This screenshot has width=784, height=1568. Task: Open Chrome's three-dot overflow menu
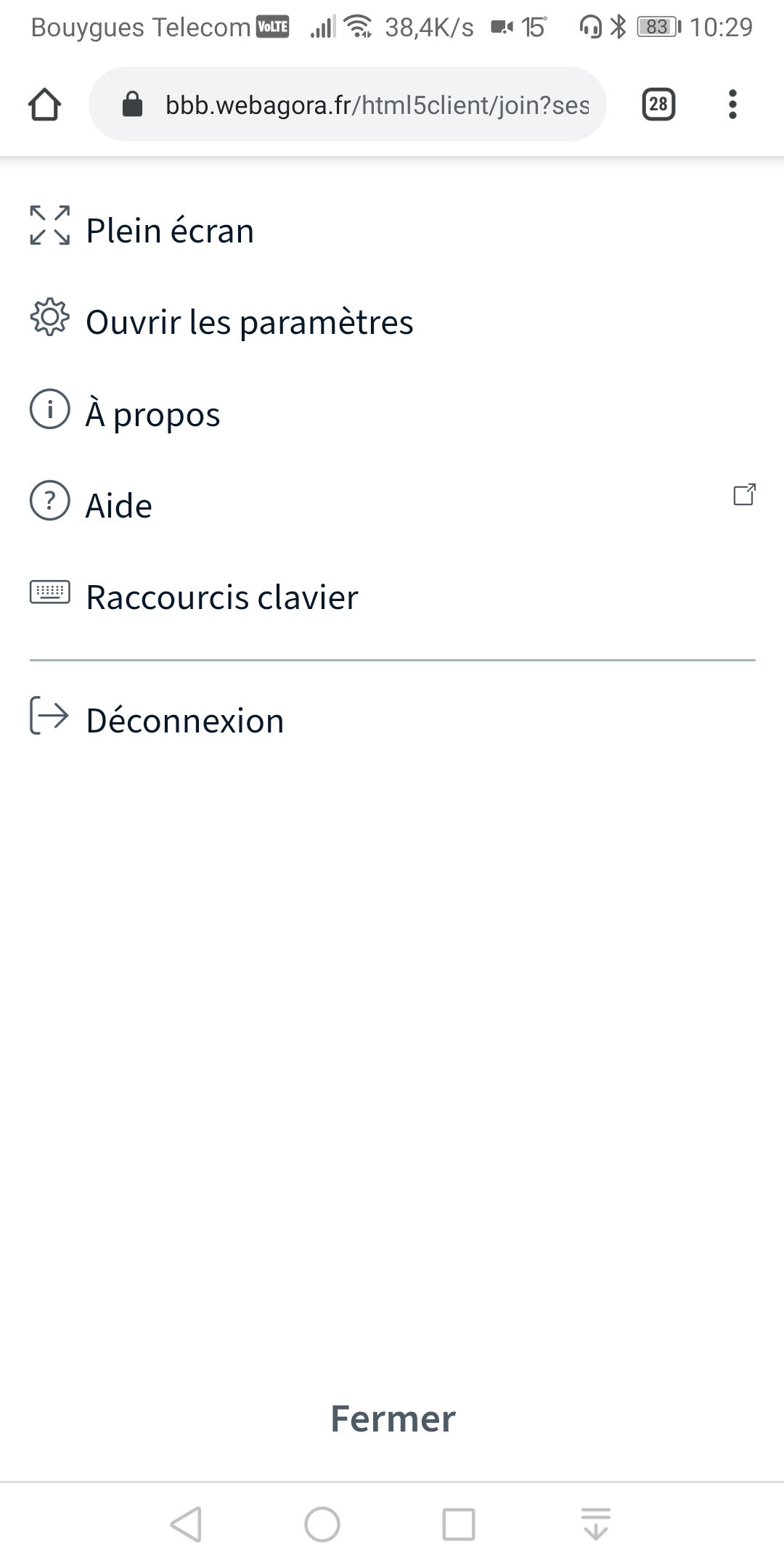coord(732,105)
